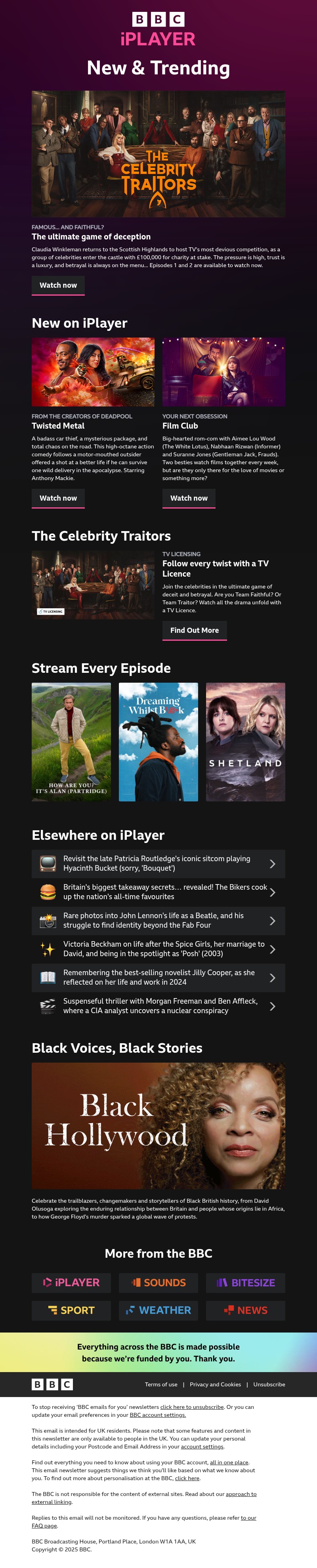Open the Terms of use link
Viewport: 317px width, 1568px height.
tap(161, 1384)
